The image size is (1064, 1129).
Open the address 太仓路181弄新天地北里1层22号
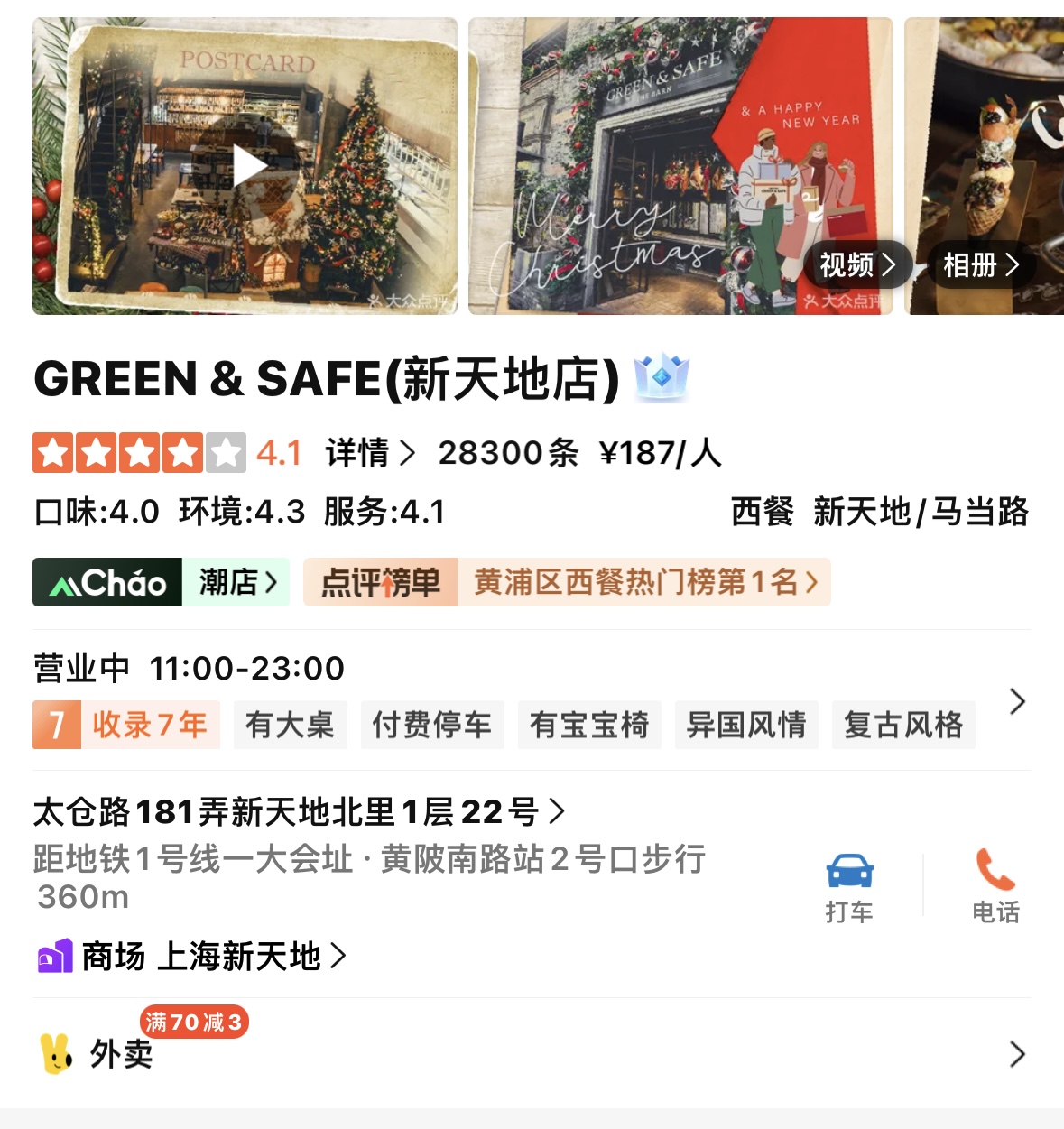click(298, 812)
